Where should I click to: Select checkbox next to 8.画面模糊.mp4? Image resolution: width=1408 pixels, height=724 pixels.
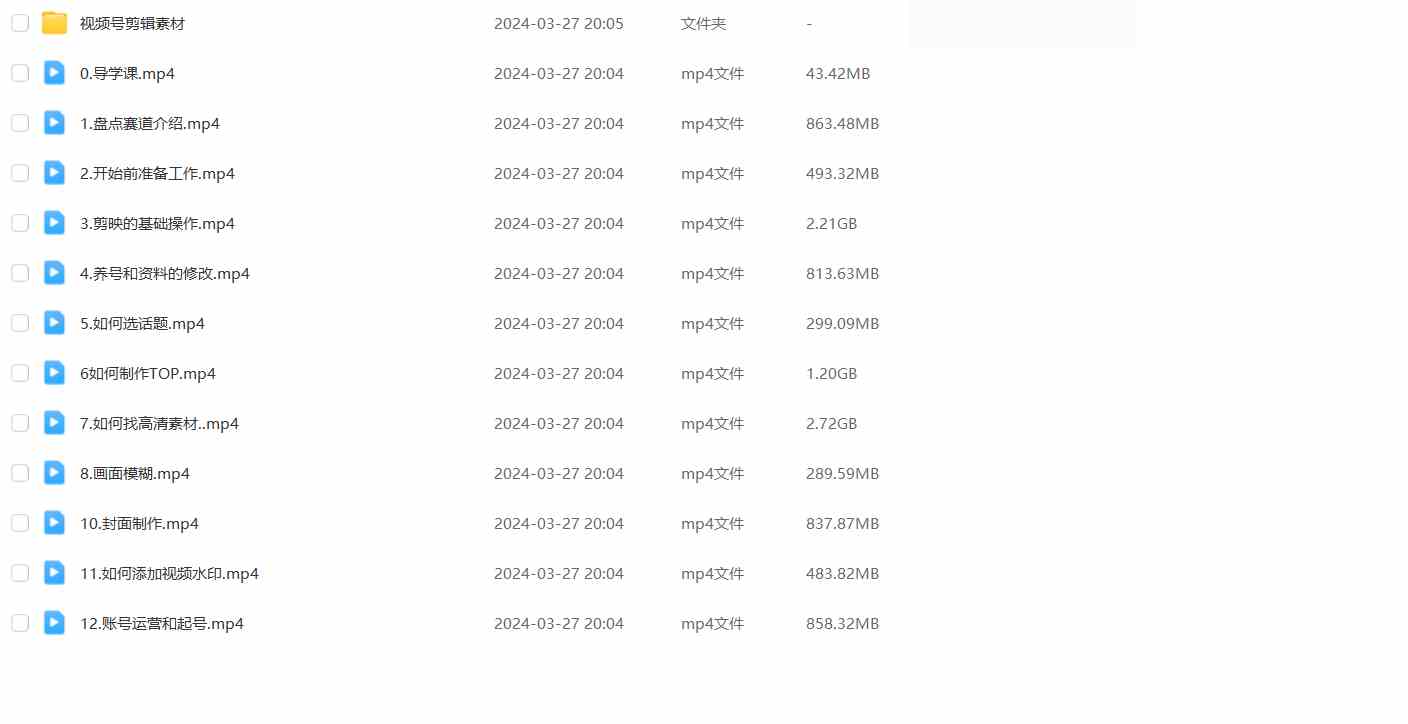coord(20,473)
